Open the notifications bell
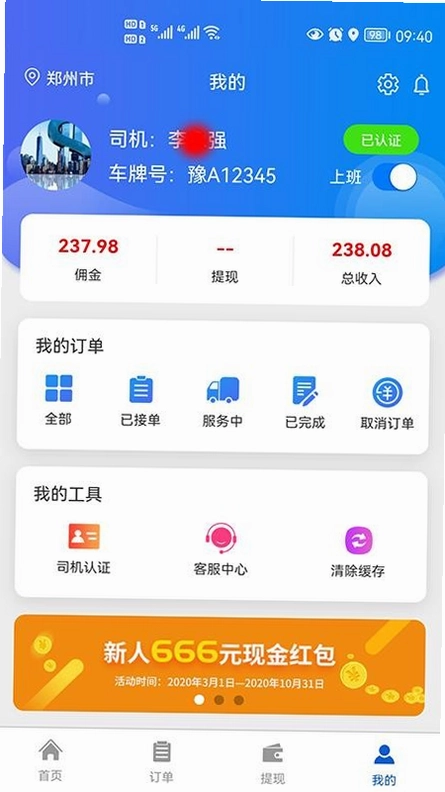The height and width of the screenshot is (792, 445). (421, 84)
